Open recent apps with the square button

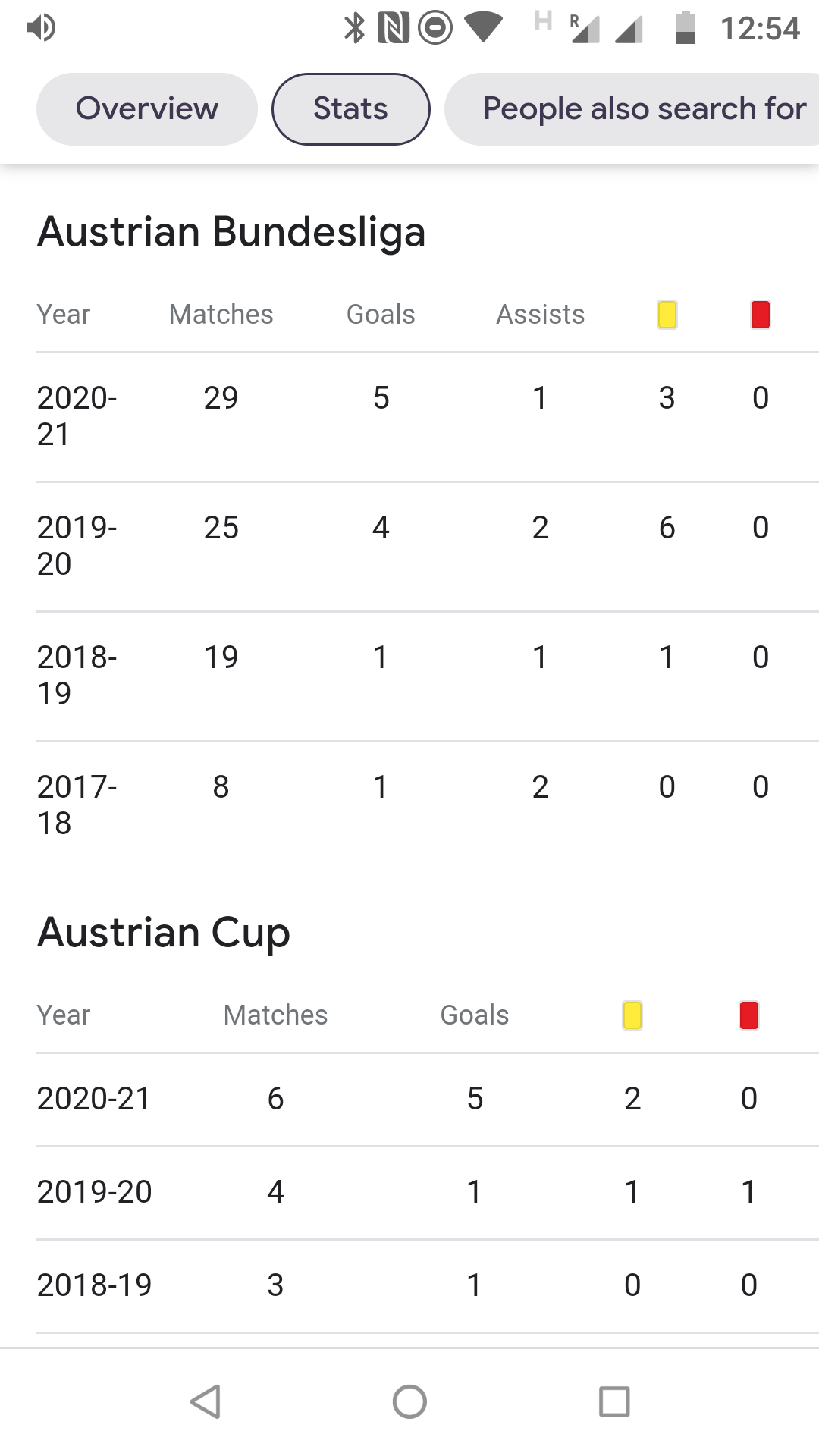pos(614,1401)
